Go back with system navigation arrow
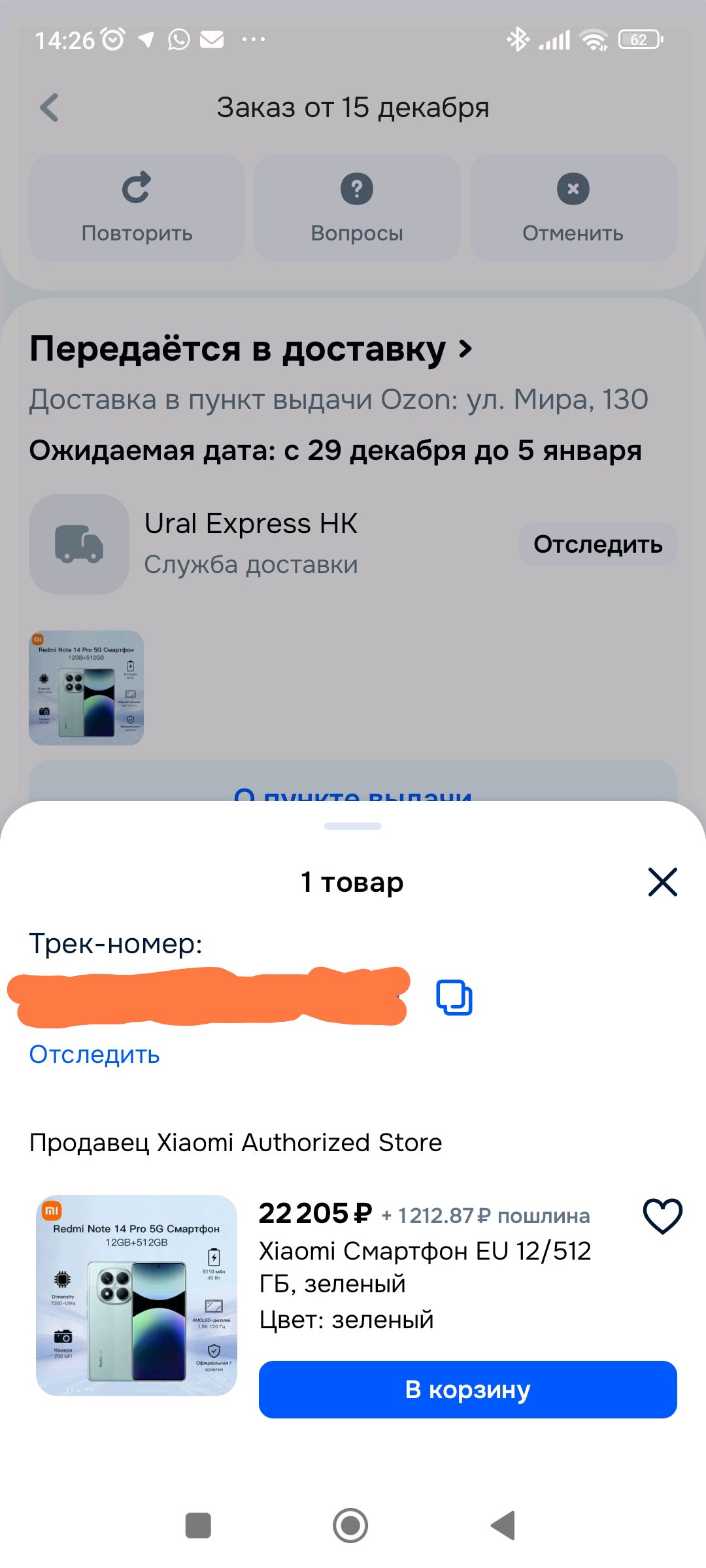 point(503,1526)
